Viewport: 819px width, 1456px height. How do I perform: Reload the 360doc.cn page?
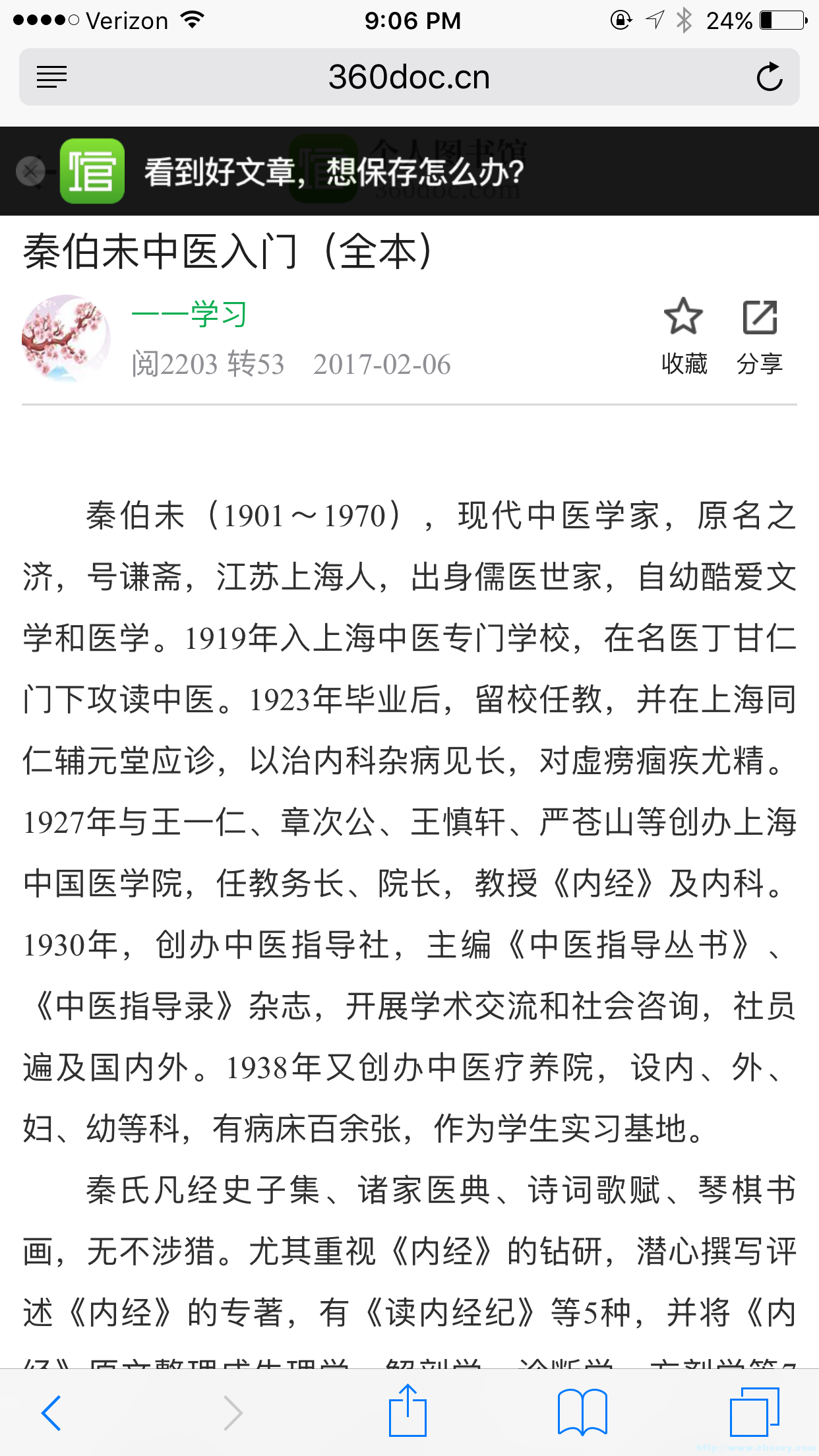coord(769,76)
